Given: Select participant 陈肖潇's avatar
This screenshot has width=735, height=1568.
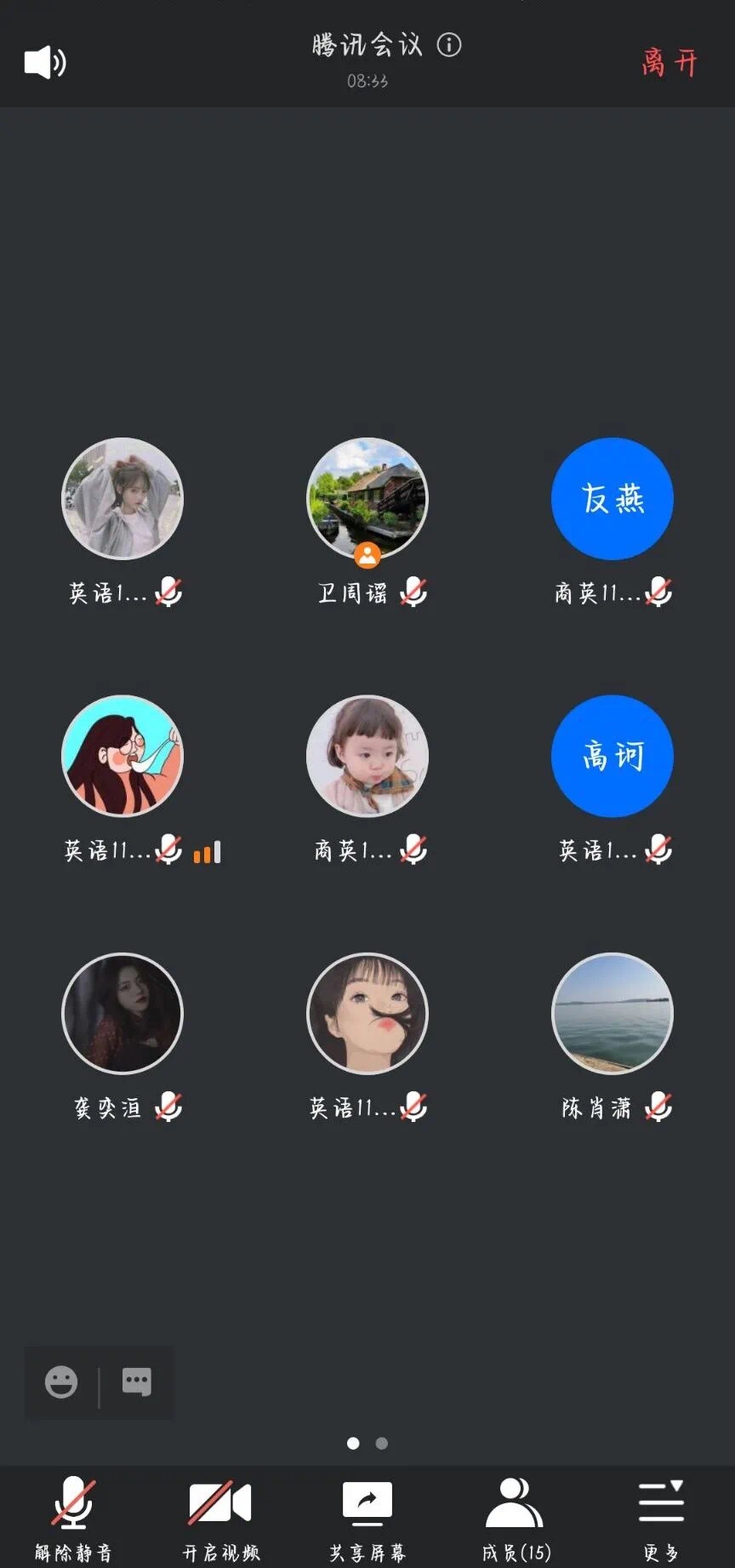Looking at the screenshot, I should [612, 1013].
